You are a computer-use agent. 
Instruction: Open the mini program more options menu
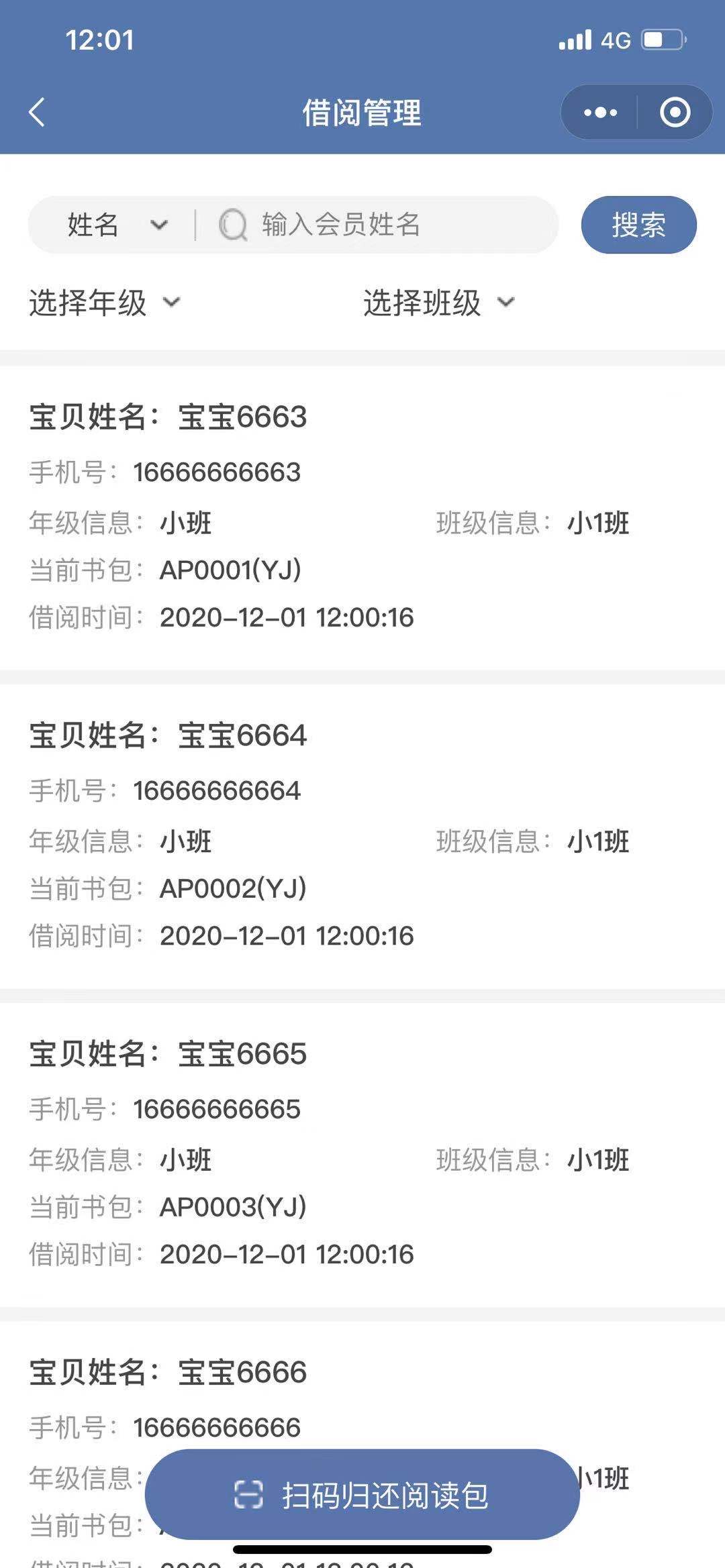(600, 112)
